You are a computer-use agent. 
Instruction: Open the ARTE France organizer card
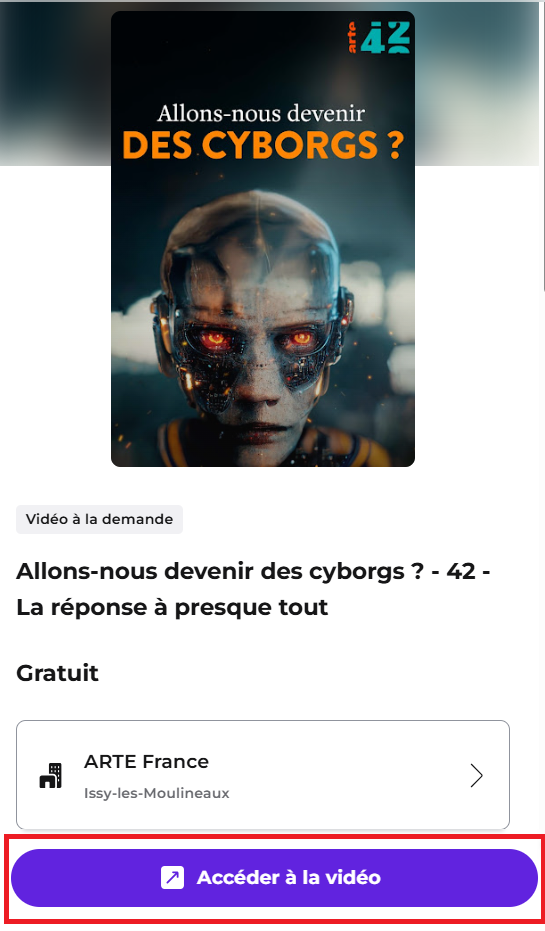262,775
